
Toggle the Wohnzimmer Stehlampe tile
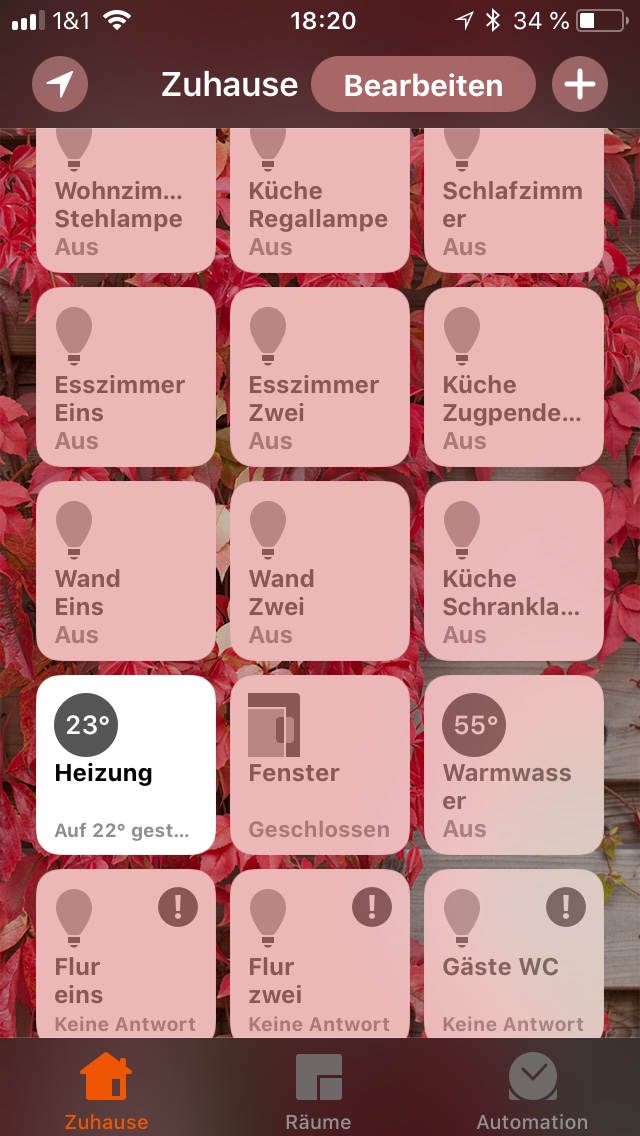coord(125,201)
